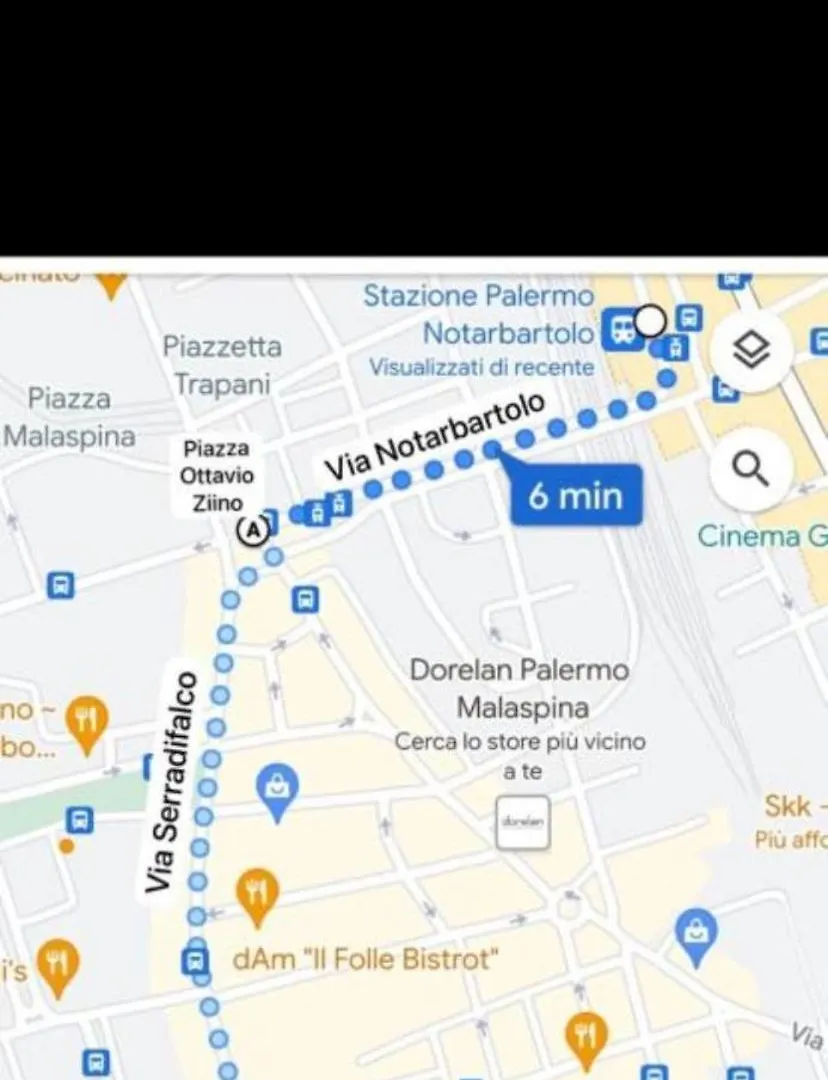
Task: Tap the search magnifier button
Action: point(751,467)
